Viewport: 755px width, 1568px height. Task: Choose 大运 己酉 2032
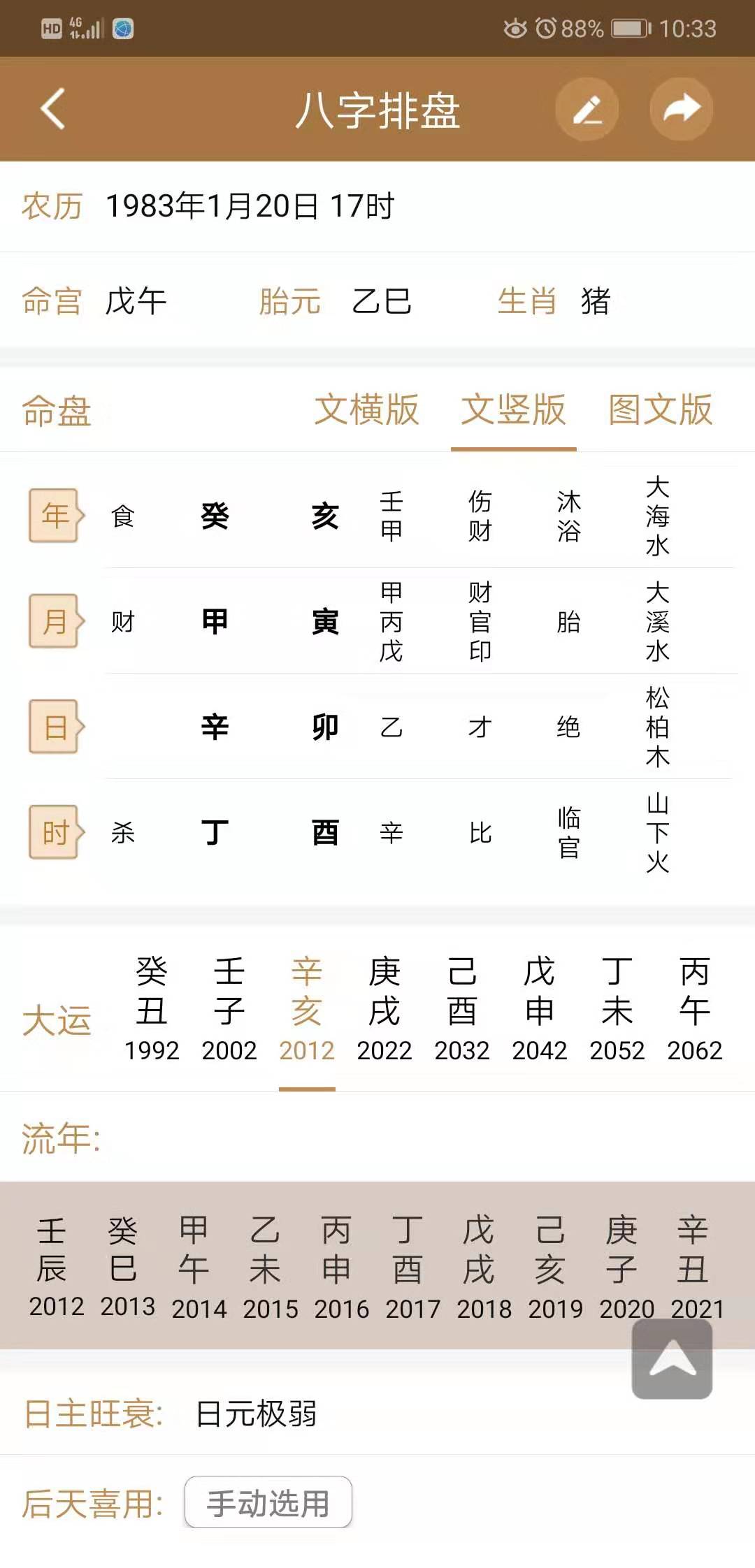[462, 1010]
